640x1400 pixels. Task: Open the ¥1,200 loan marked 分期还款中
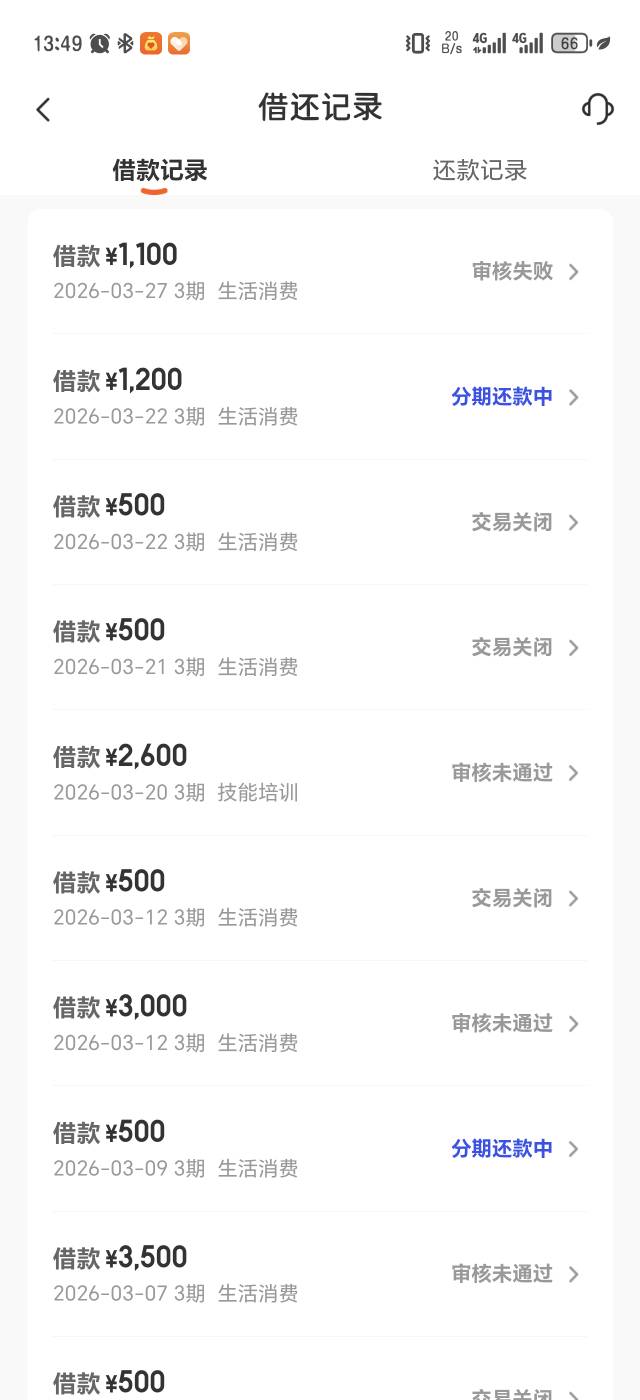[320, 397]
